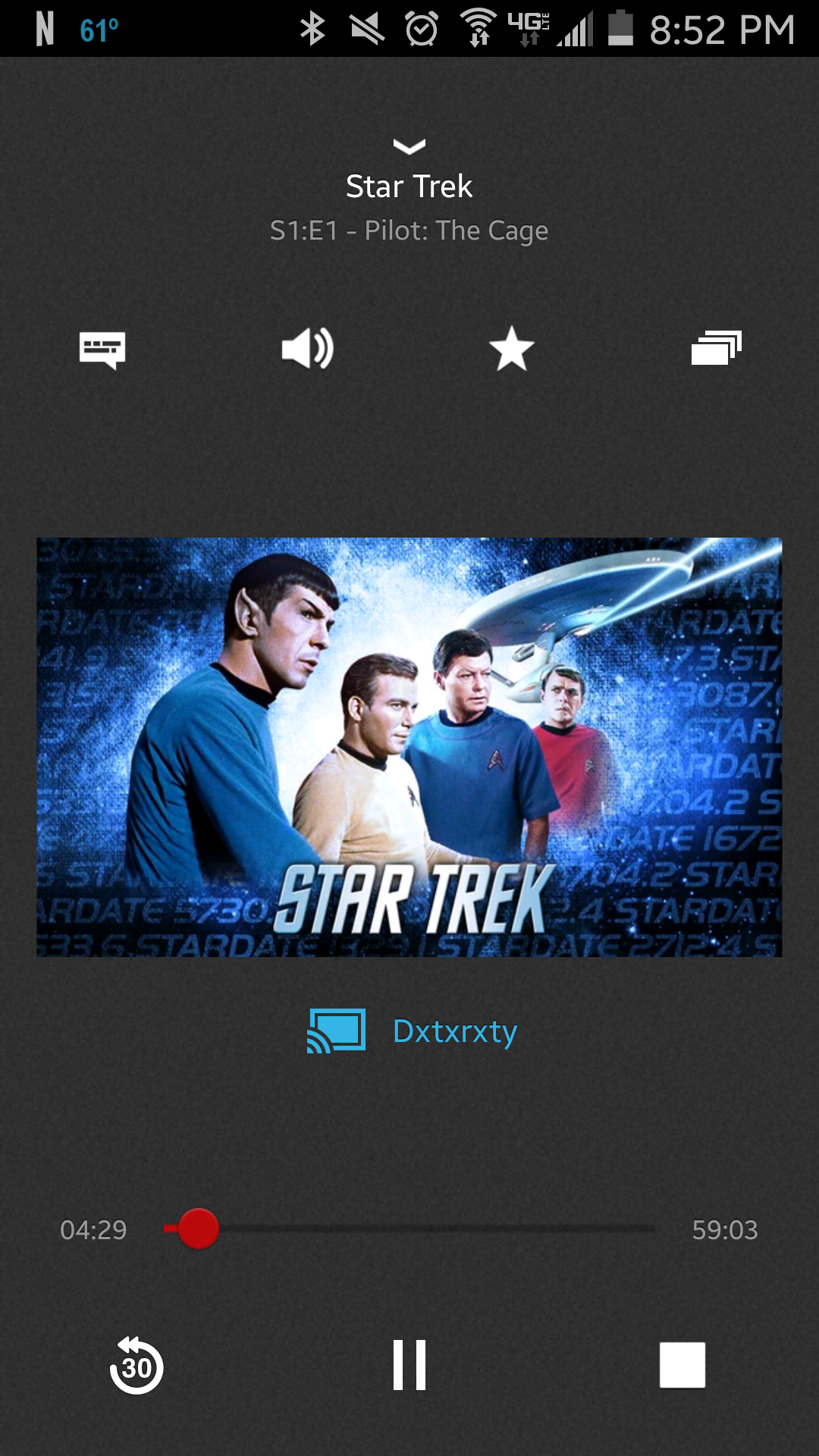Screen dimensions: 819x1456
Task: Open subtitles and captions options
Action: point(102,350)
